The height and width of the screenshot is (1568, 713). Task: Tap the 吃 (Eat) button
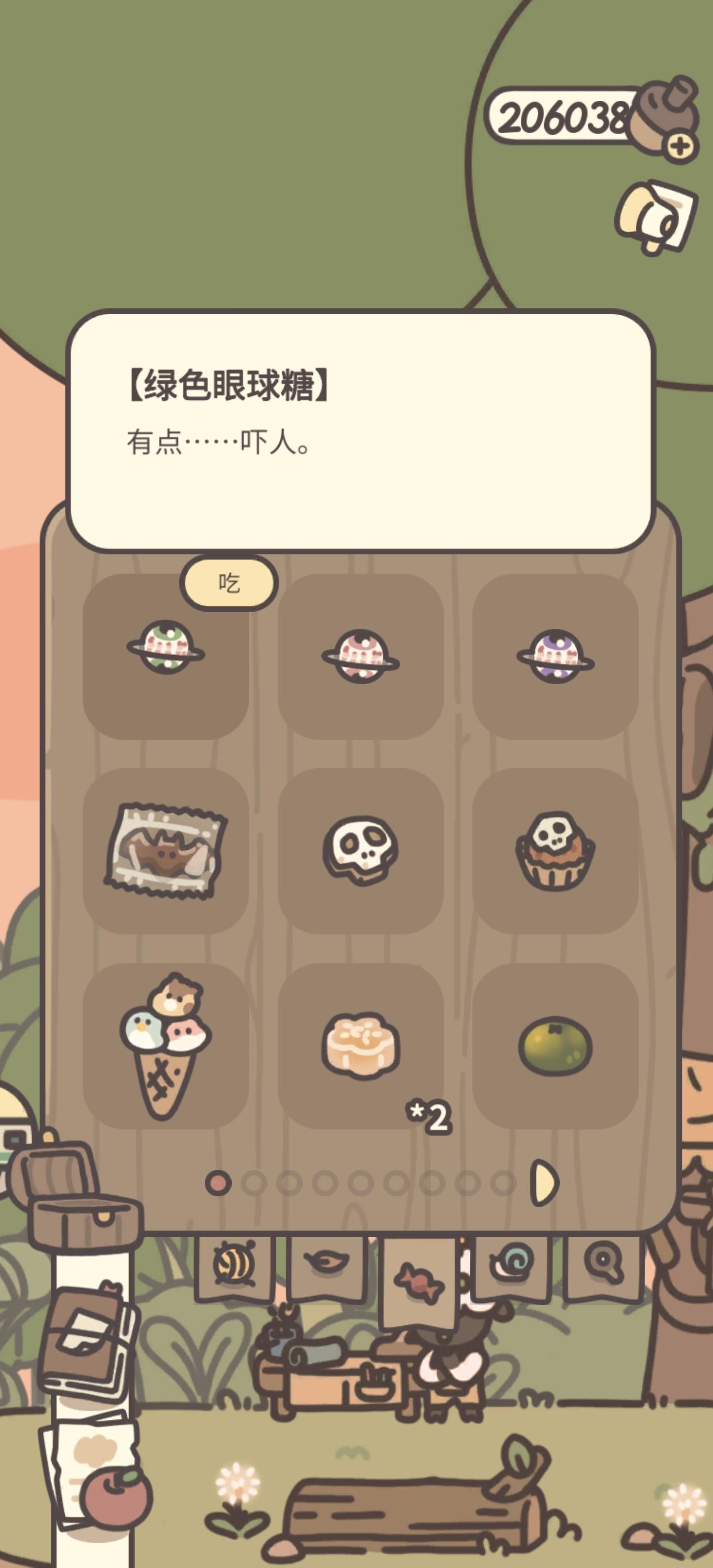click(228, 583)
